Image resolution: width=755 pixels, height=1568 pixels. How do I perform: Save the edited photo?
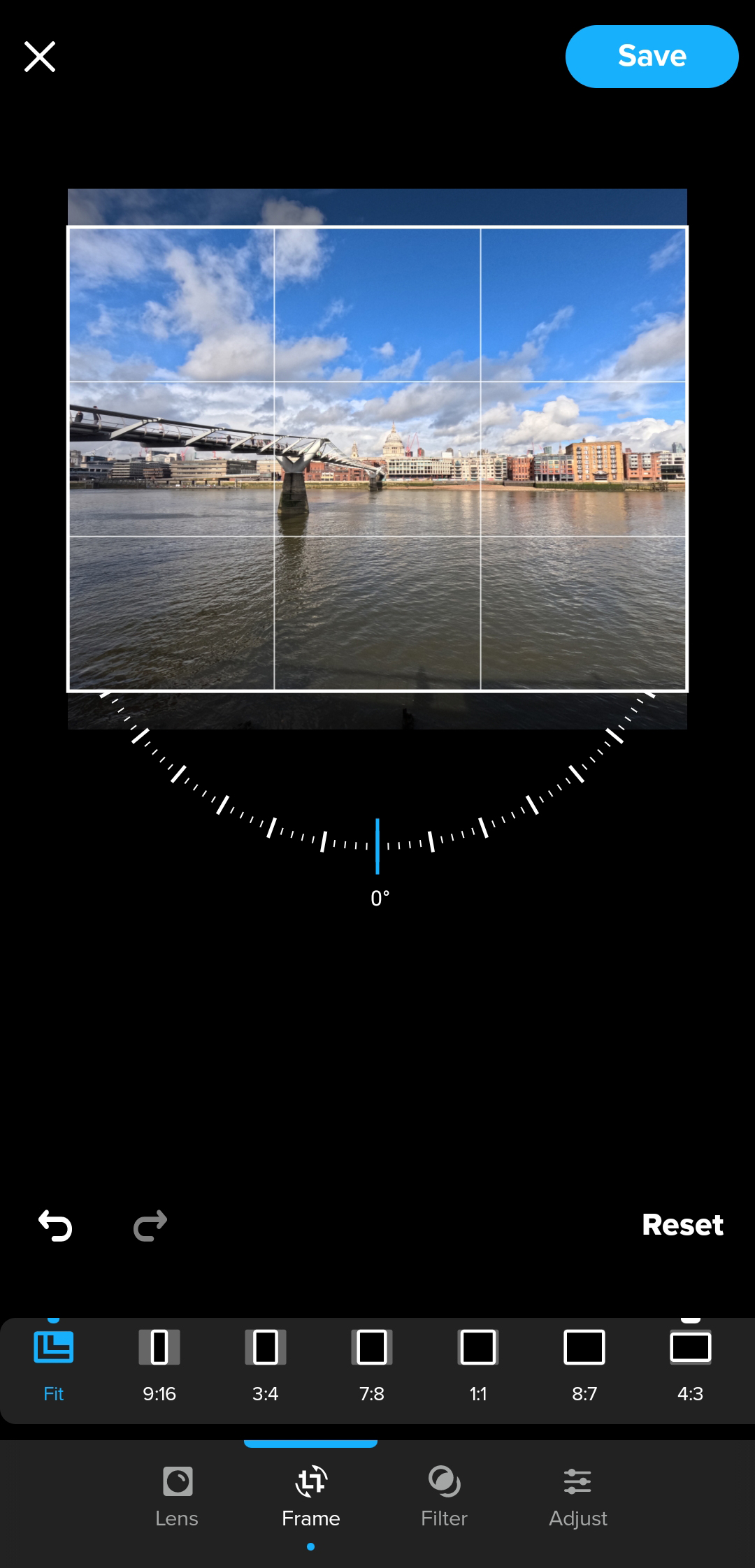coord(652,57)
